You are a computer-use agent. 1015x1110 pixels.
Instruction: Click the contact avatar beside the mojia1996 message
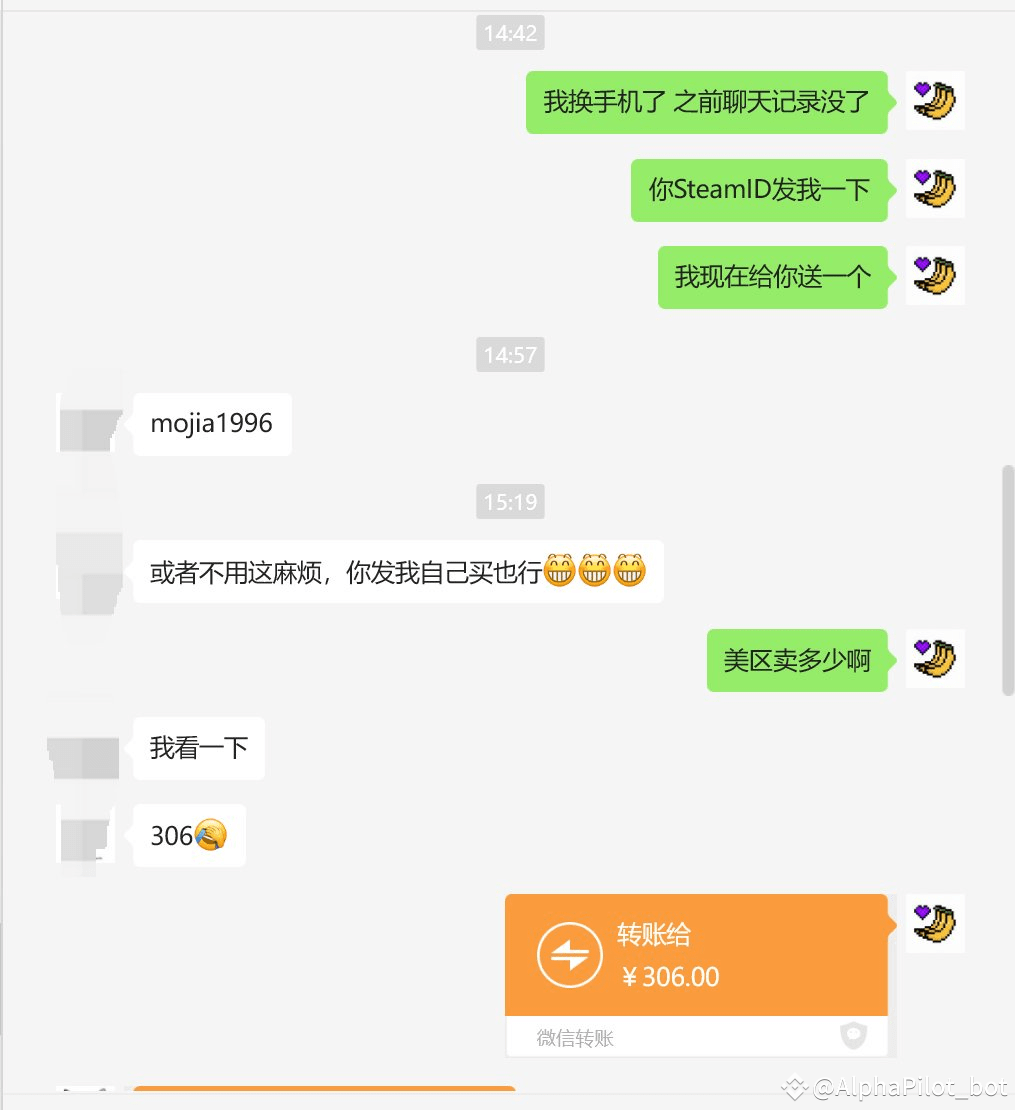pos(88,424)
